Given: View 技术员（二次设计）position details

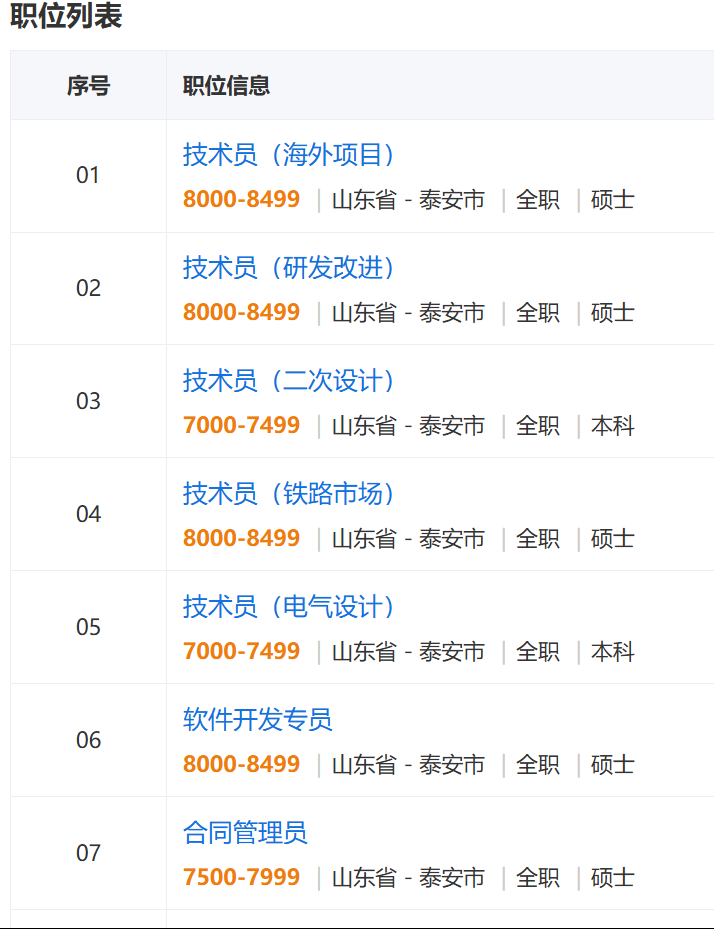Looking at the screenshot, I should point(290,381).
